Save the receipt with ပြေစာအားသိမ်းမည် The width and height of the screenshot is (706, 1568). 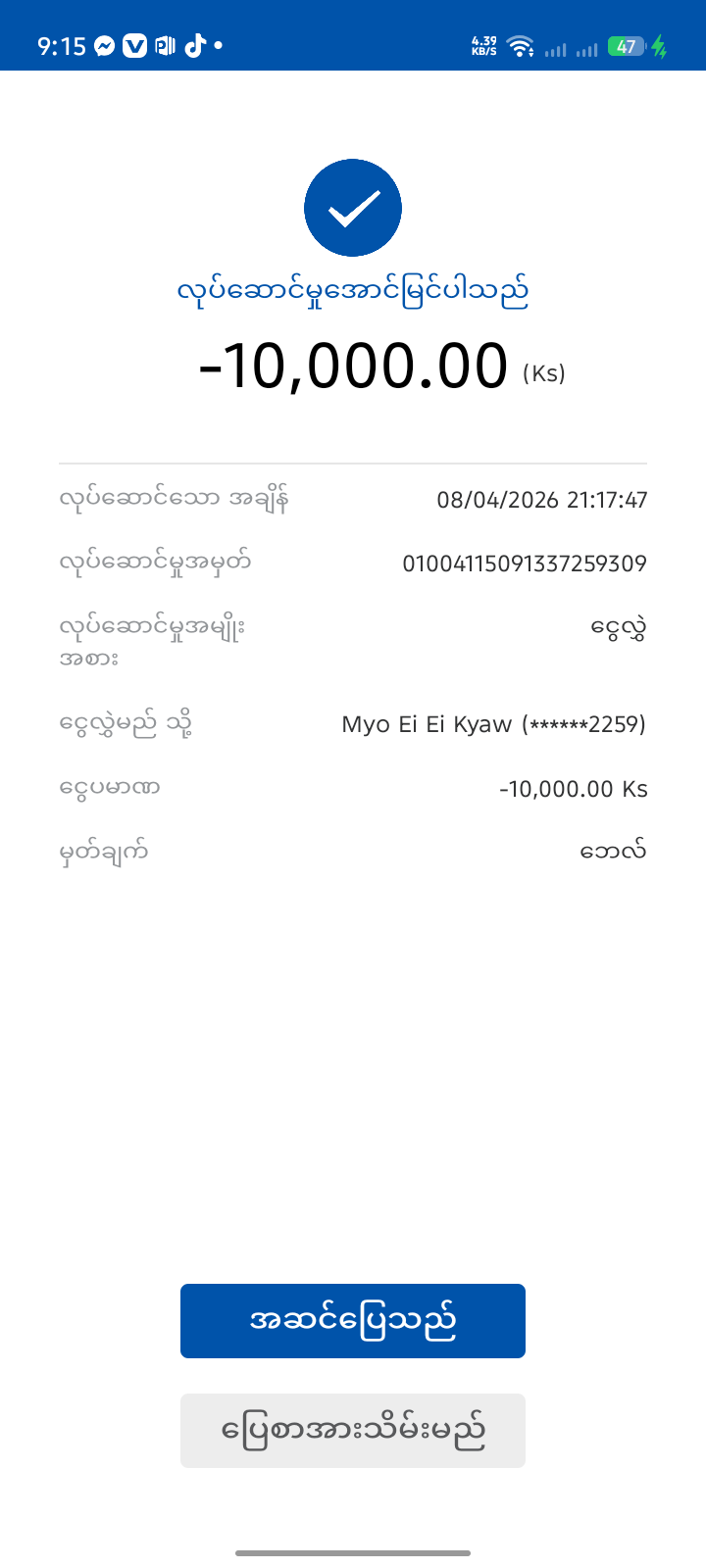(353, 1430)
